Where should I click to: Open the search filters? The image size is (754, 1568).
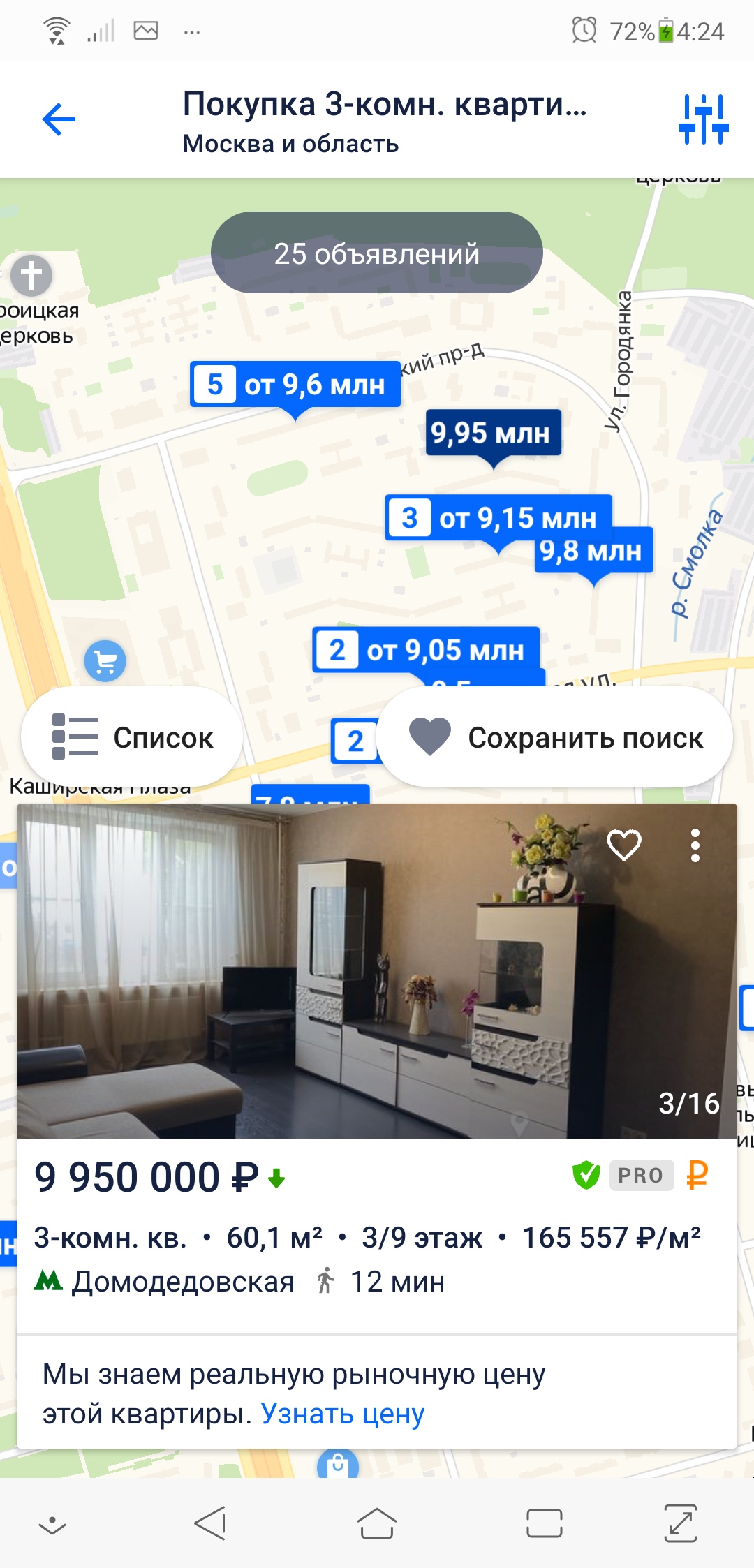coord(703,119)
